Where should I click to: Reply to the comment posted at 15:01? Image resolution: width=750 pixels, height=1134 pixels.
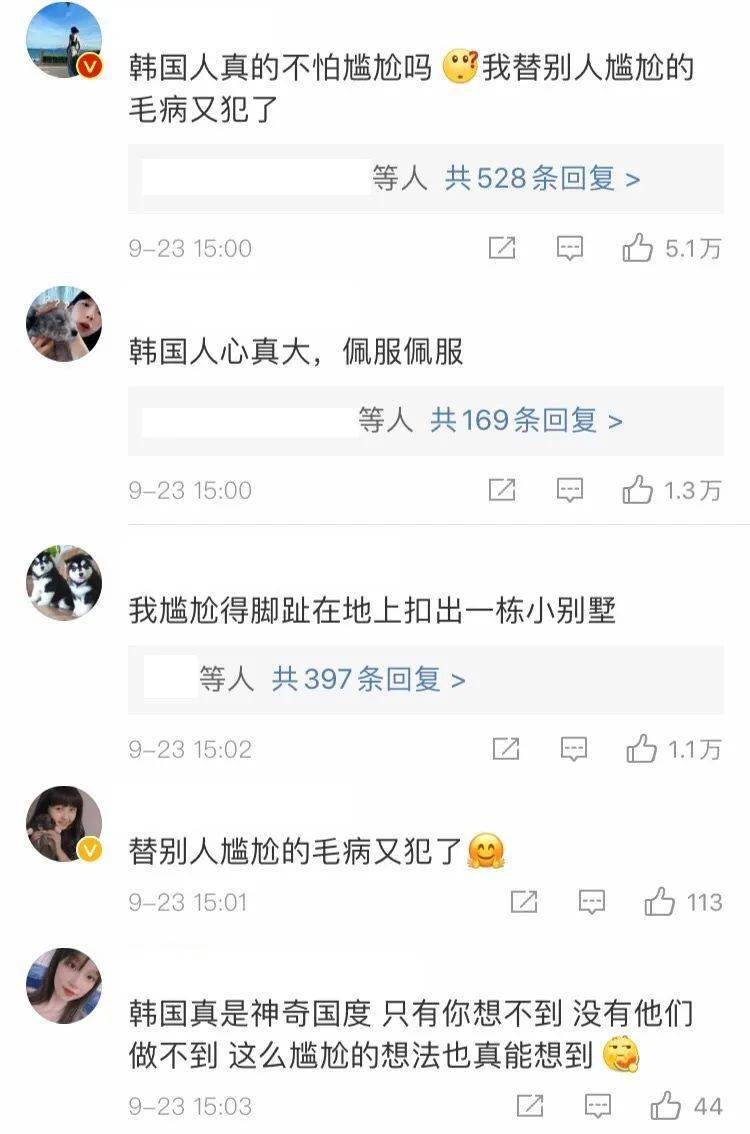click(592, 903)
